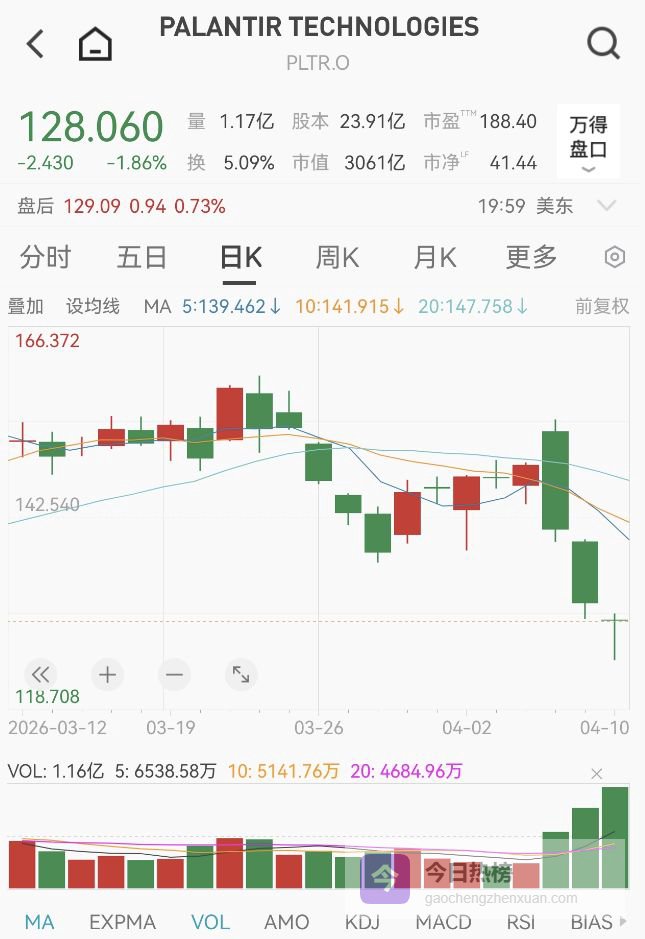Open chart settings hexagon icon
Image resolution: width=645 pixels, height=939 pixels.
(614, 257)
